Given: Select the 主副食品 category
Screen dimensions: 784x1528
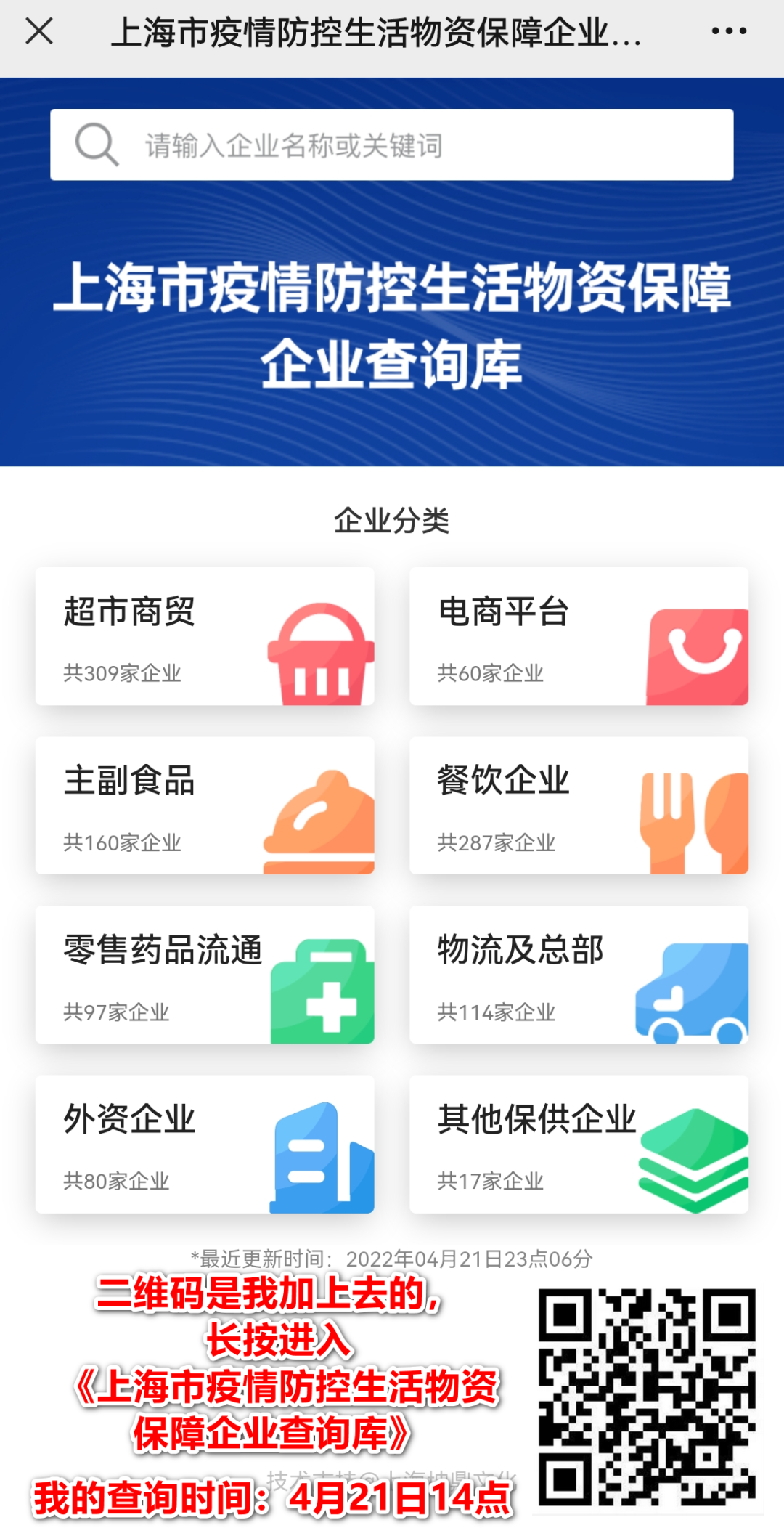Looking at the screenshot, I should click(205, 805).
